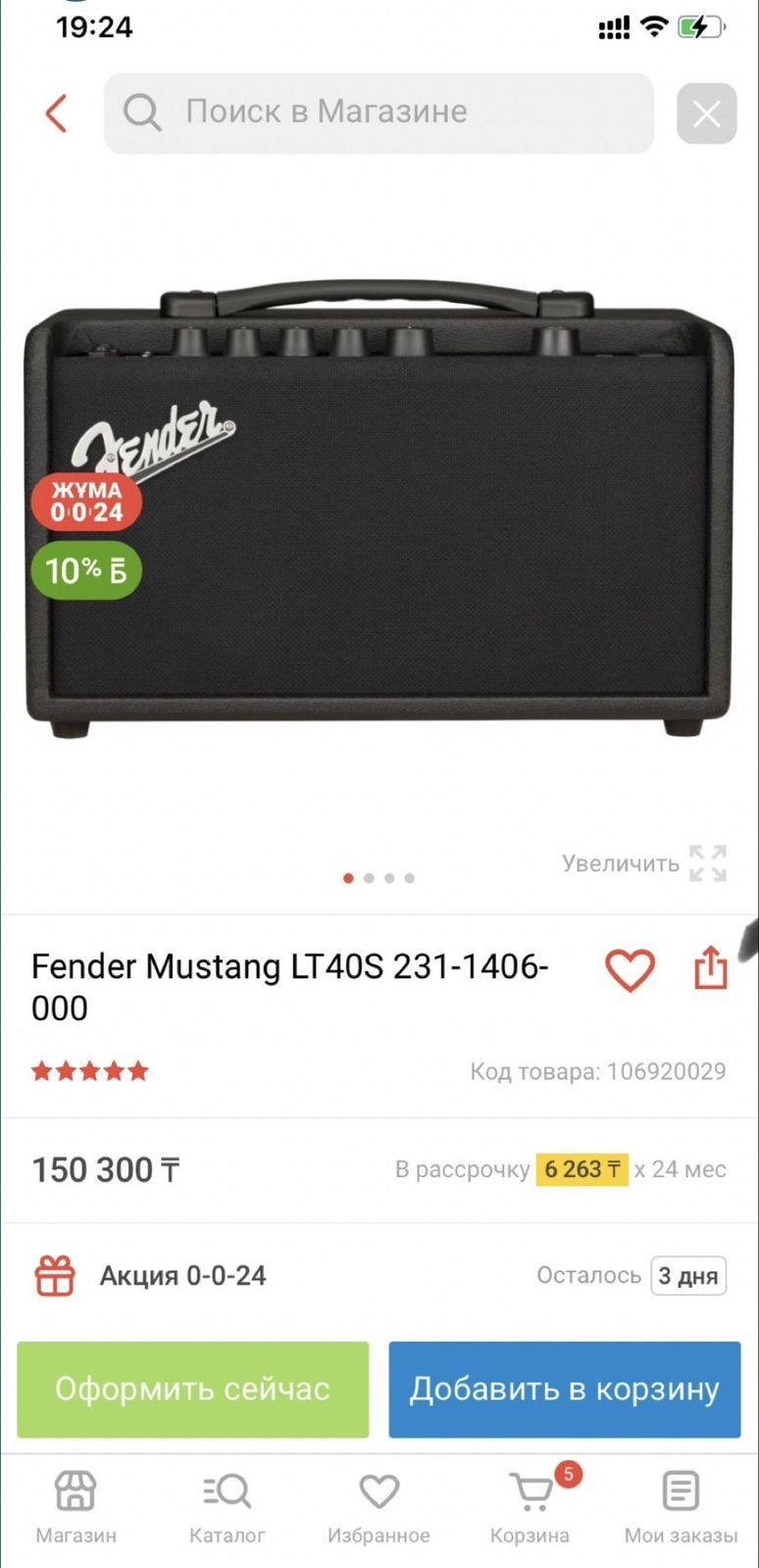Go to the Избранное tab
Screen dimensions: 759x1568
pyautogui.click(x=379, y=1507)
